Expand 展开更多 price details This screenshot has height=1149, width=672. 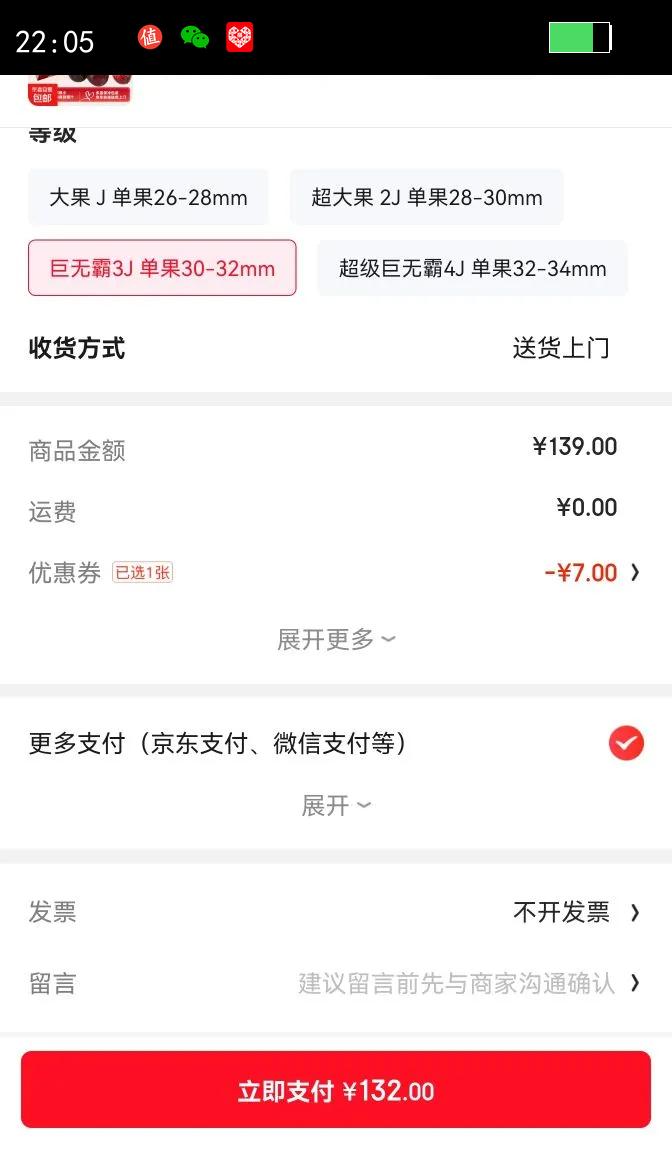pos(336,639)
